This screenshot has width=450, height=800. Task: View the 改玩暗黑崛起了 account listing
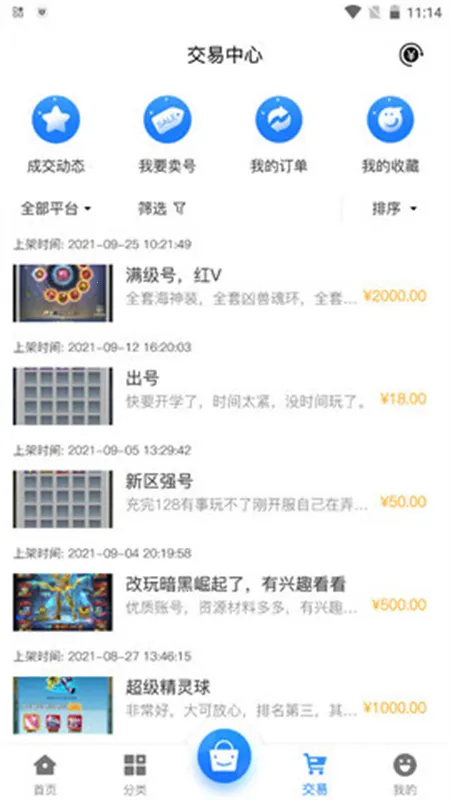pos(225,602)
